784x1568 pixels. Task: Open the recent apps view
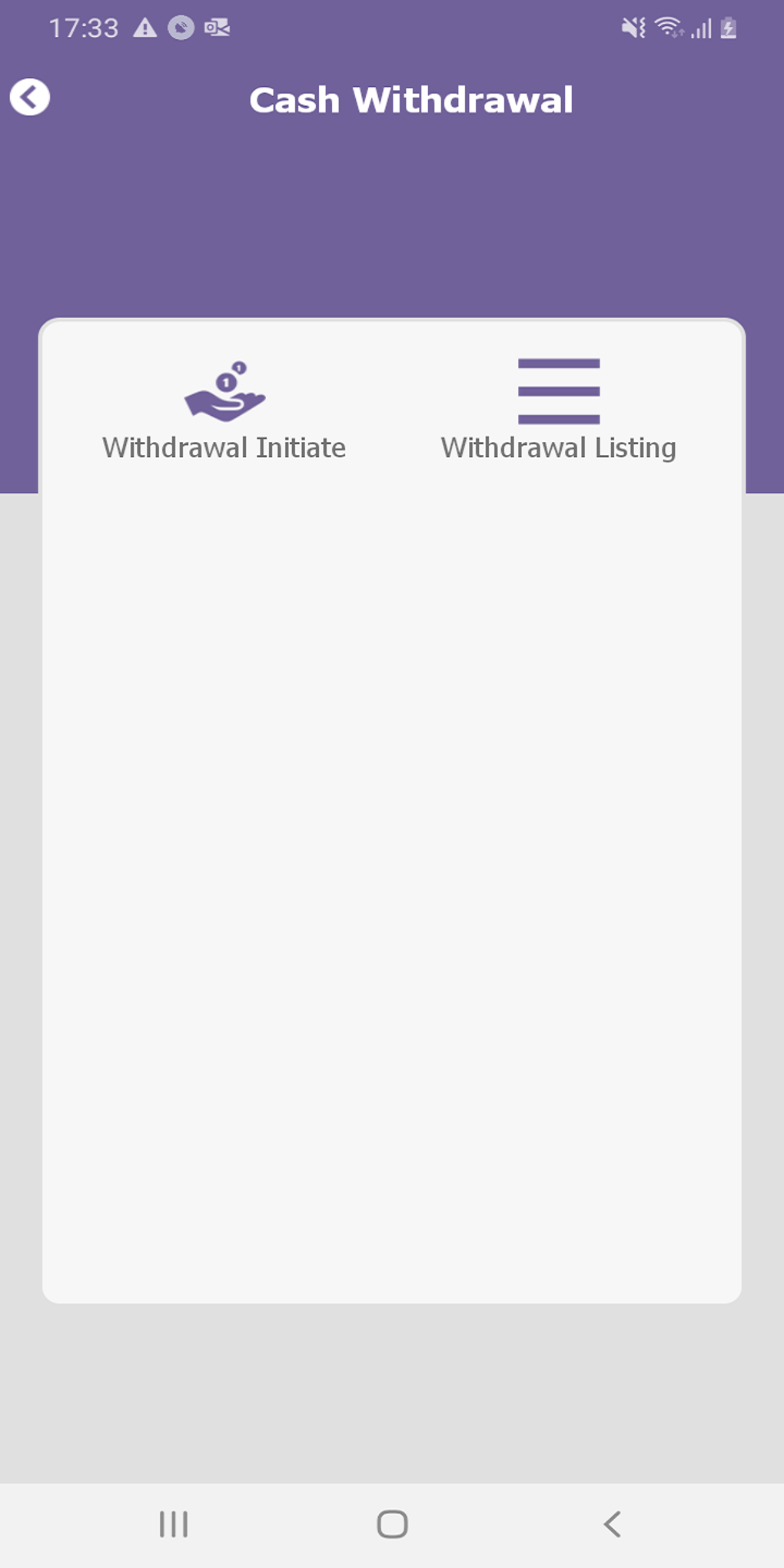click(x=174, y=1523)
